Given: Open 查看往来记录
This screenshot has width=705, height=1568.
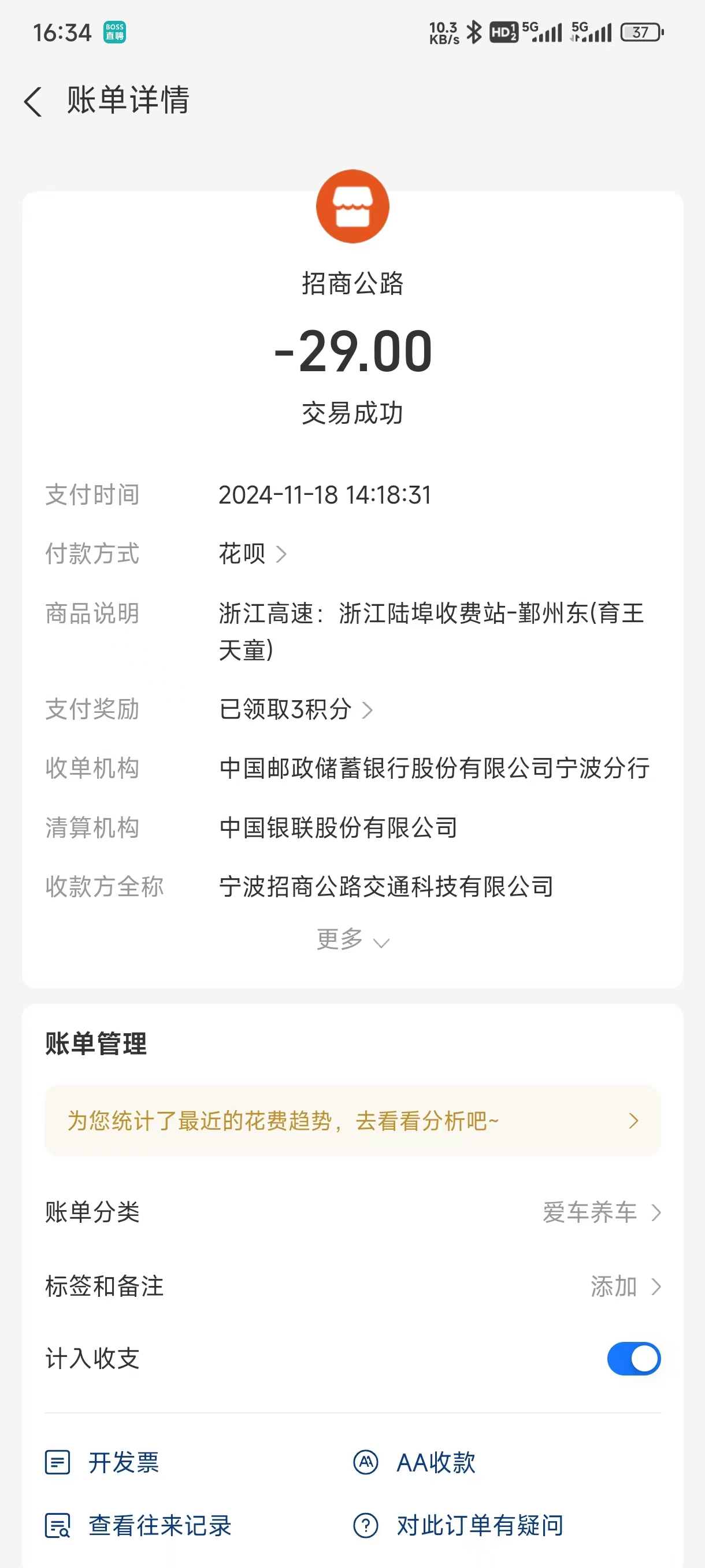Looking at the screenshot, I should 139,1525.
